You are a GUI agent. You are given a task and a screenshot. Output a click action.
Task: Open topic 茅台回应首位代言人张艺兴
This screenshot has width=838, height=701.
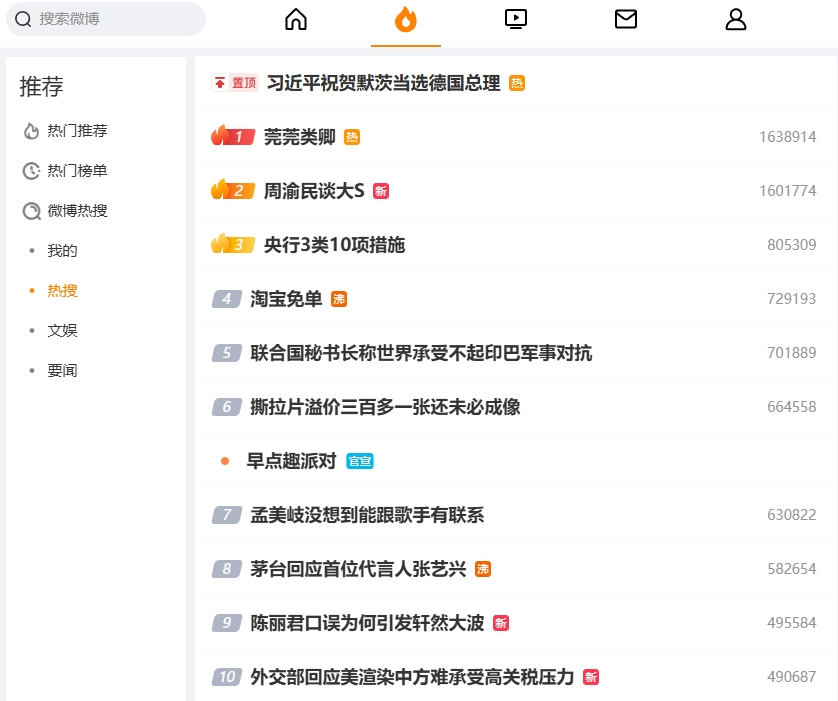coord(358,569)
